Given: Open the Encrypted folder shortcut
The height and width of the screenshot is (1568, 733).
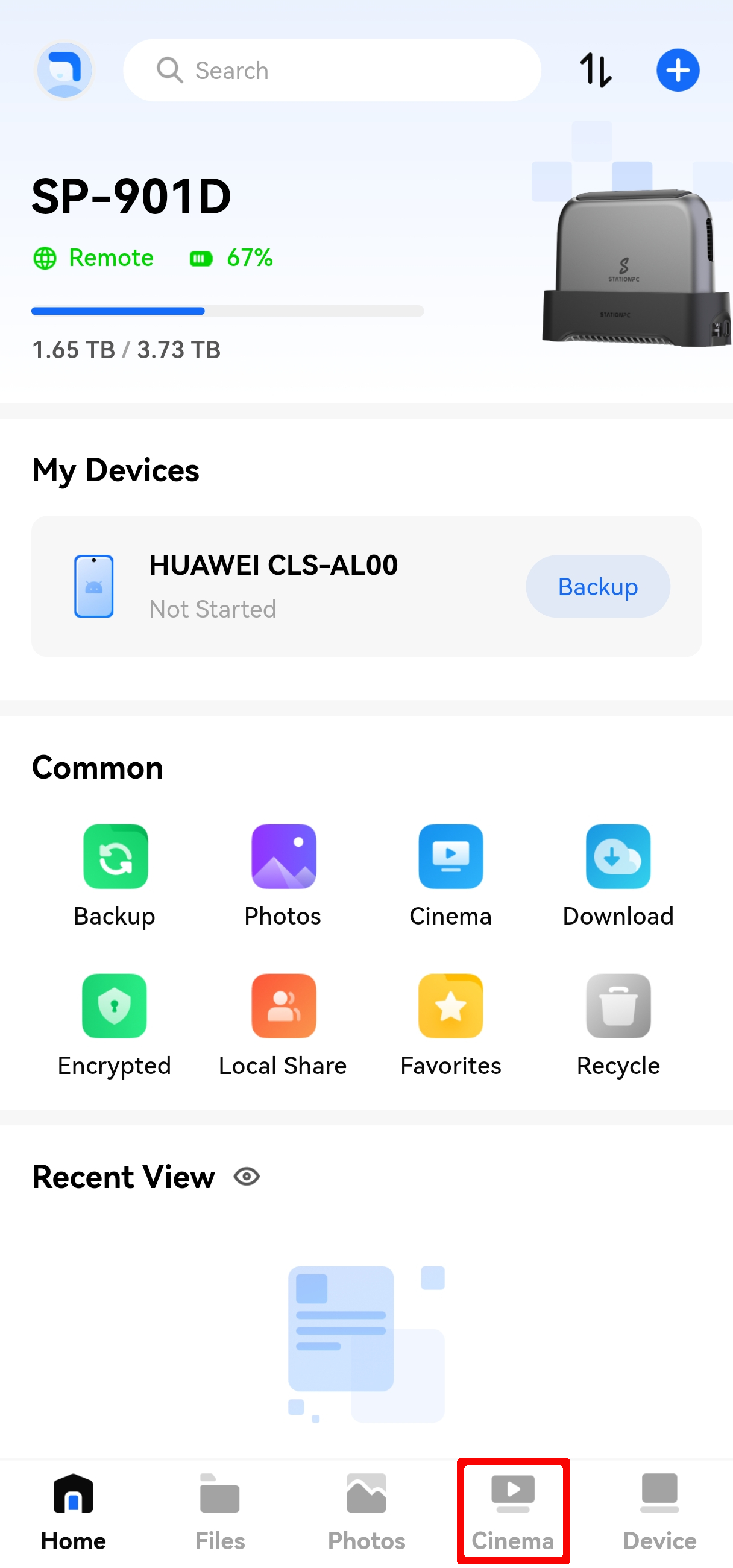Looking at the screenshot, I should pos(115,1025).
